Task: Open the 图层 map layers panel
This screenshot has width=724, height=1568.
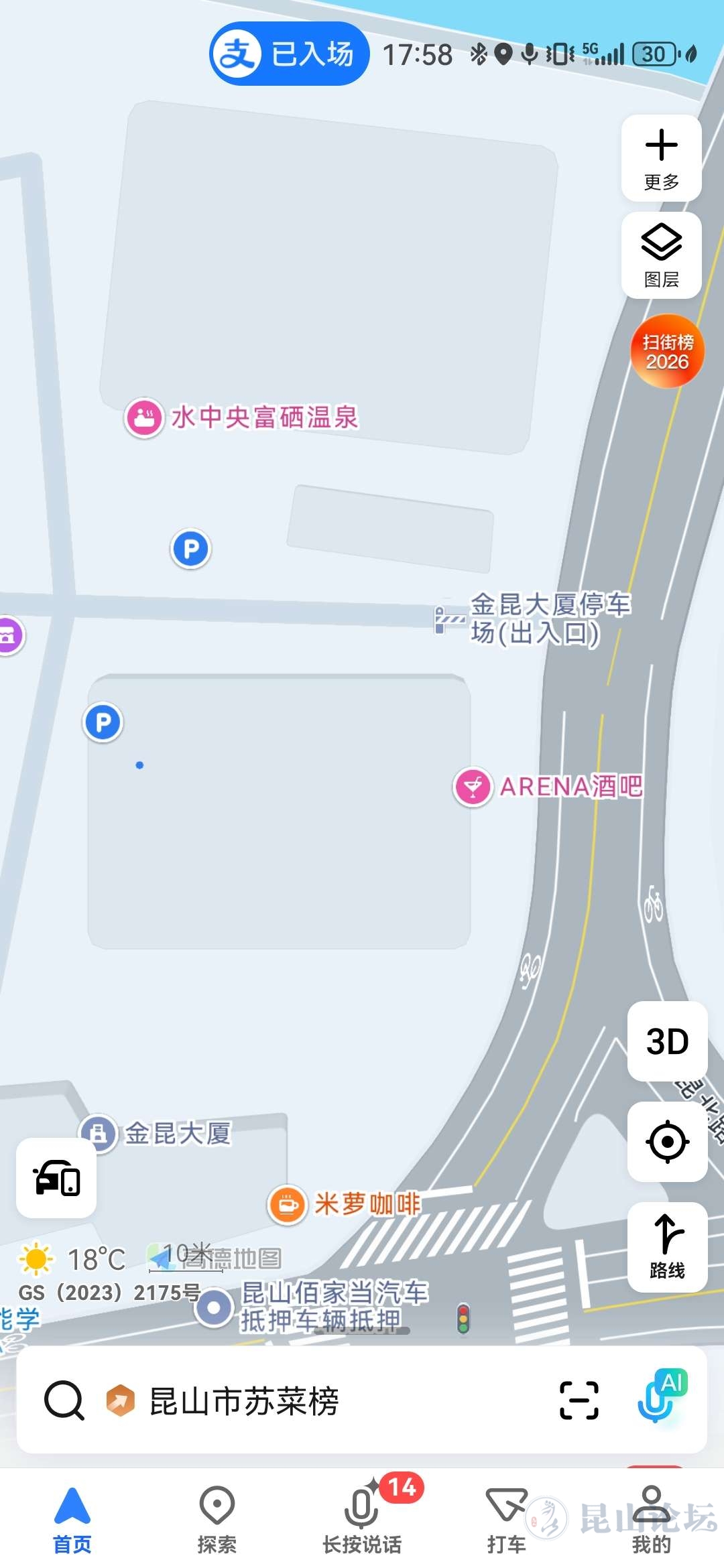Action: (661, 255)
